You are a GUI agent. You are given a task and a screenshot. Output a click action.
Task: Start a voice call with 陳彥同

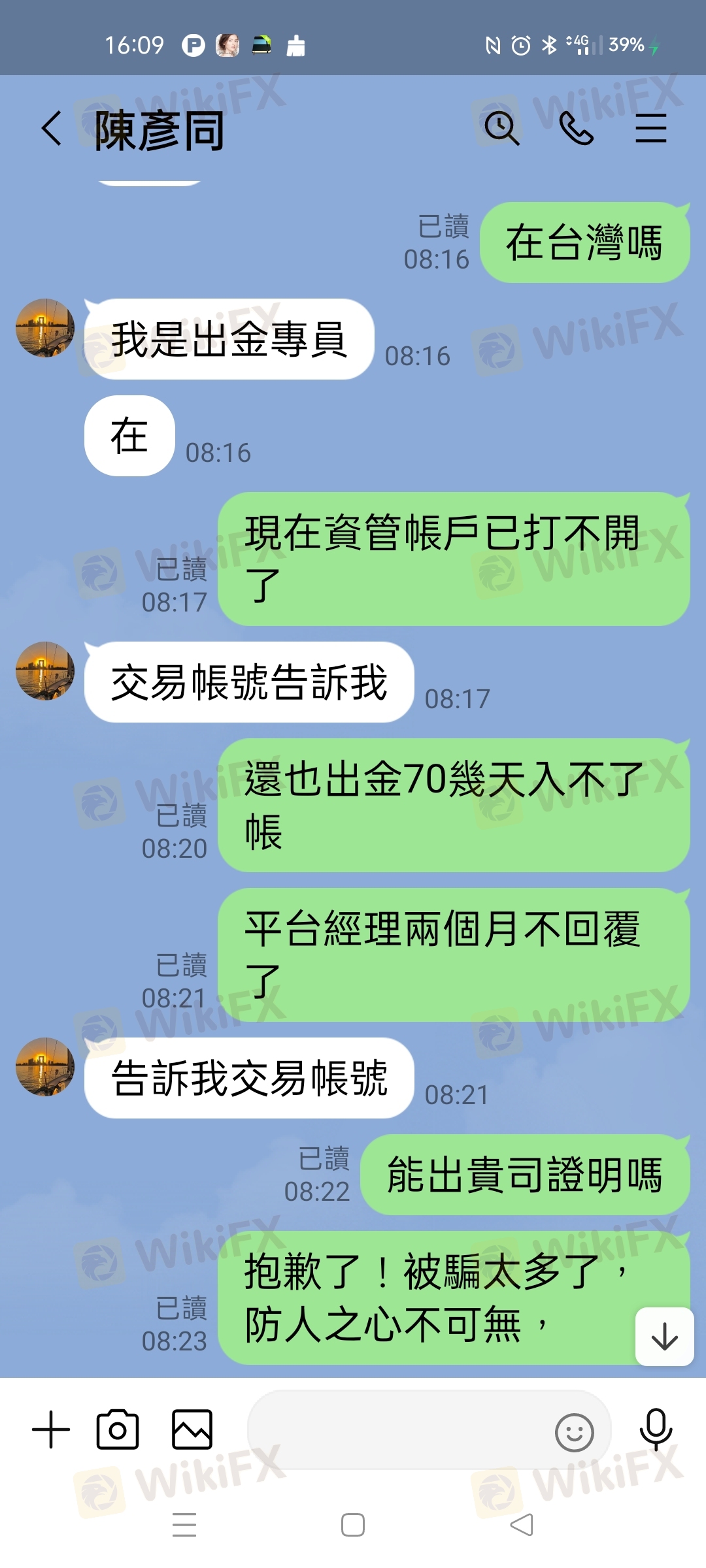(576, 128)
